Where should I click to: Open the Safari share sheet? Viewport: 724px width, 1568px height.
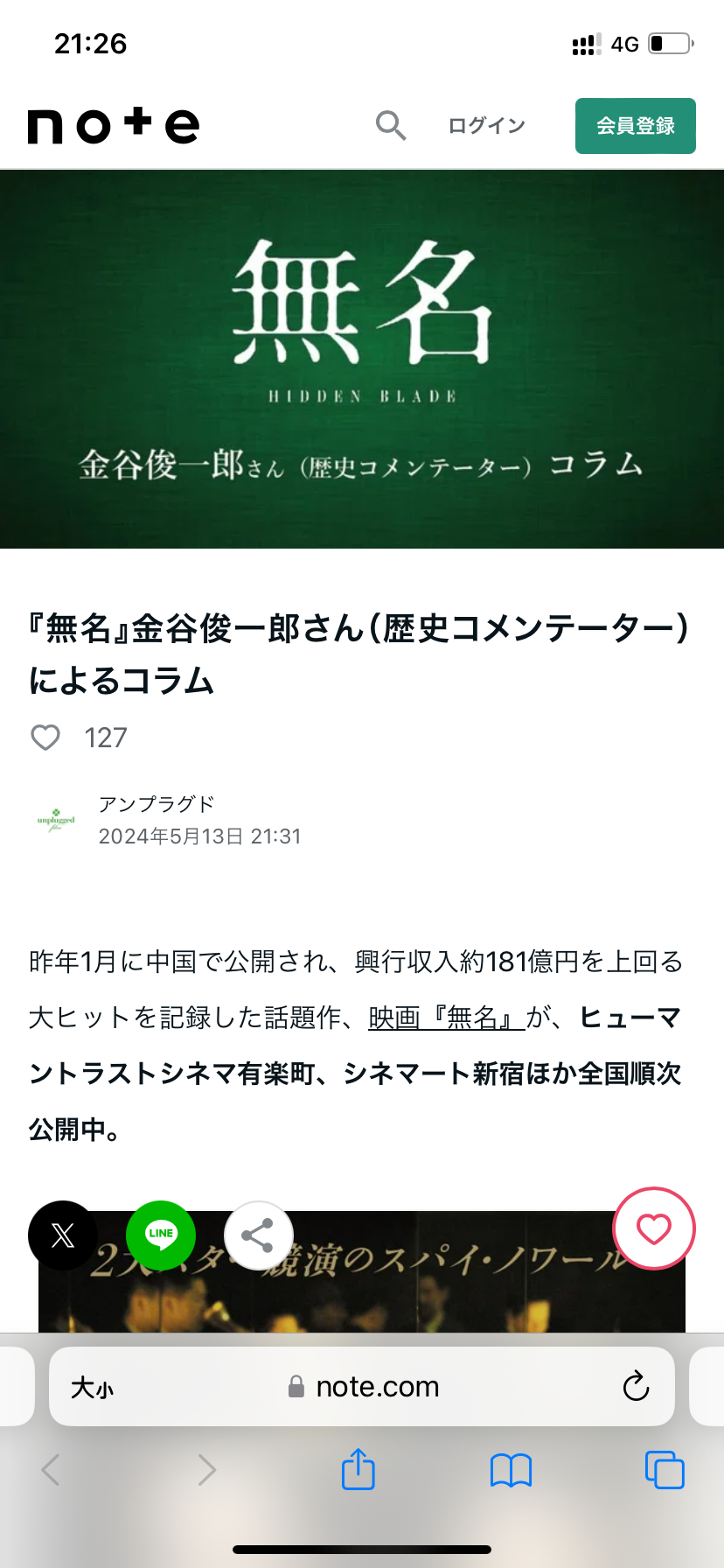click(359, 1469)
